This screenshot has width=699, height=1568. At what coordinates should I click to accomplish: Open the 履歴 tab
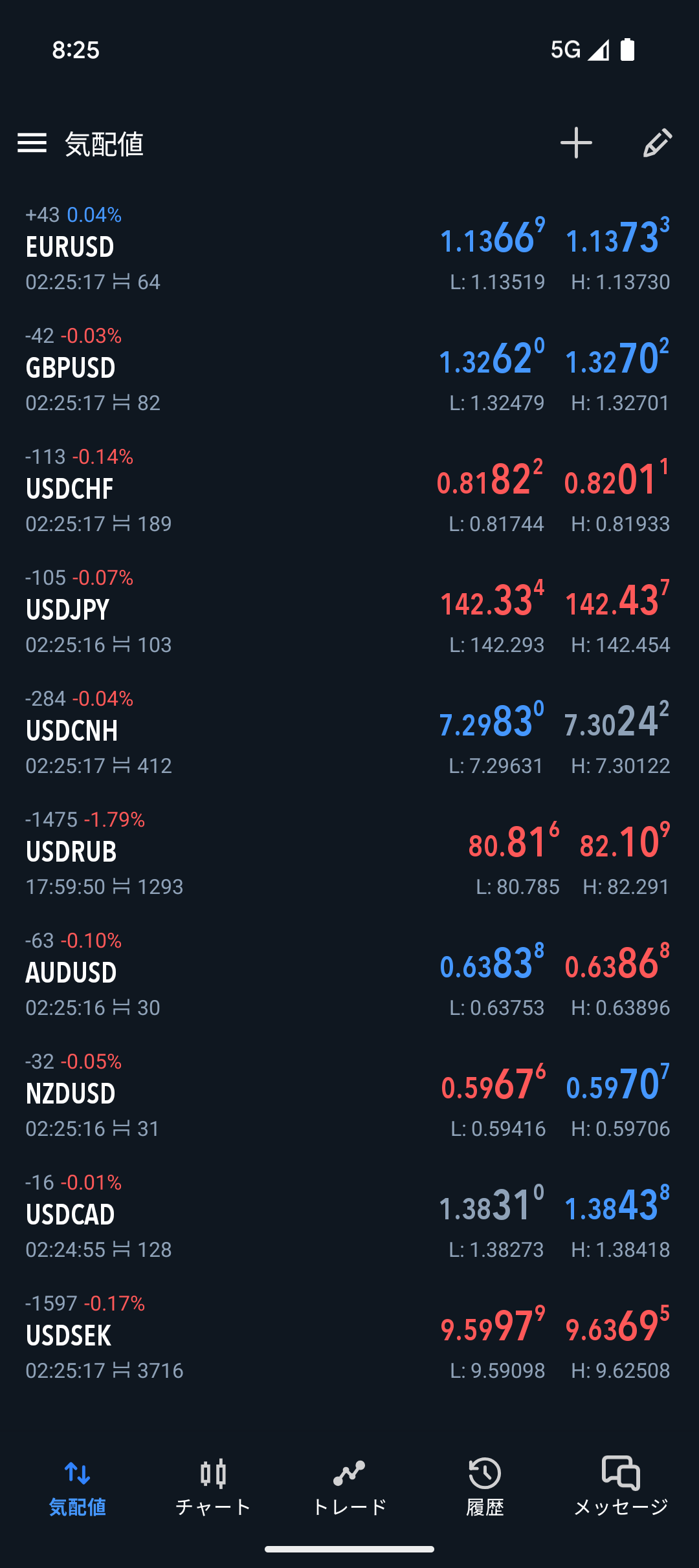[x=485, y=1488]
